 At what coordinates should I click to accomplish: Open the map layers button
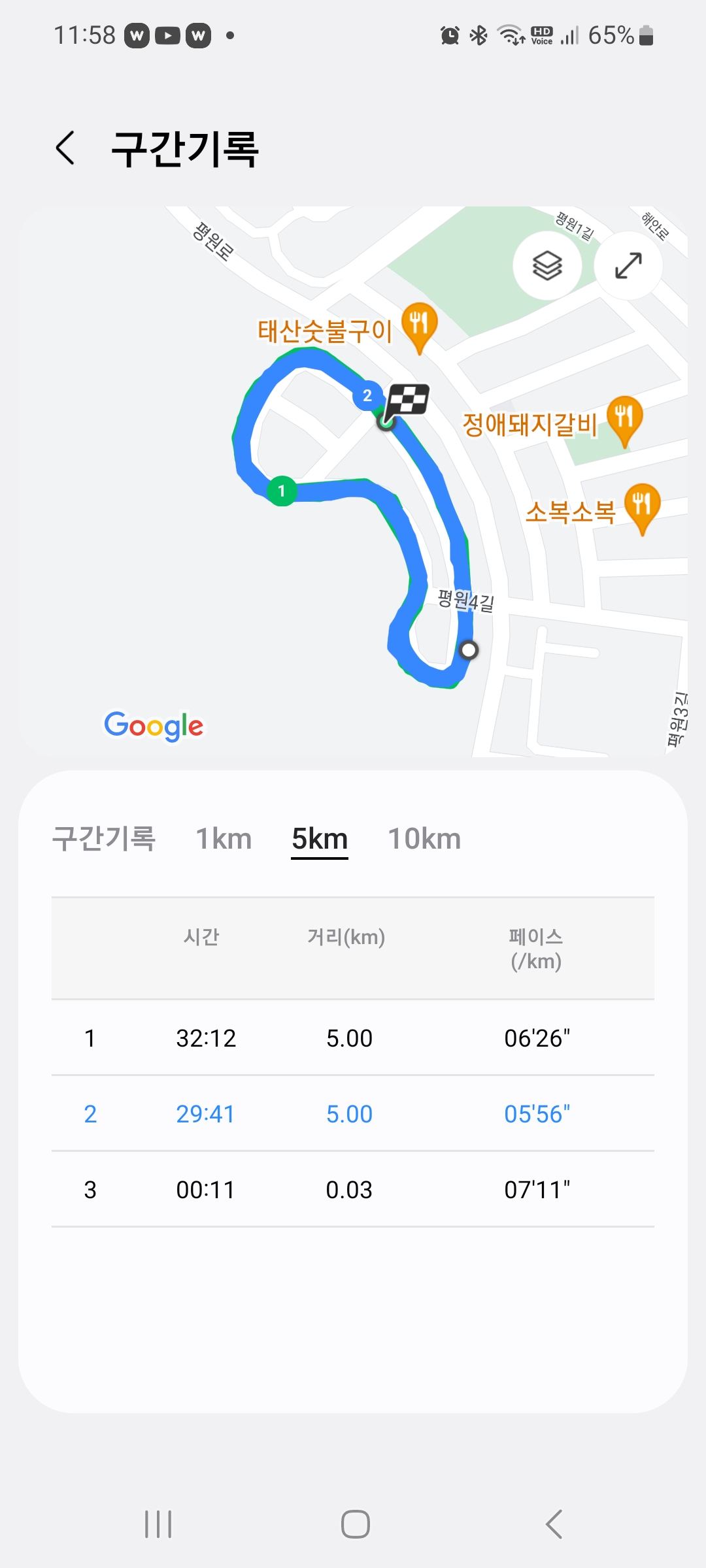click(x=547, y=265)
